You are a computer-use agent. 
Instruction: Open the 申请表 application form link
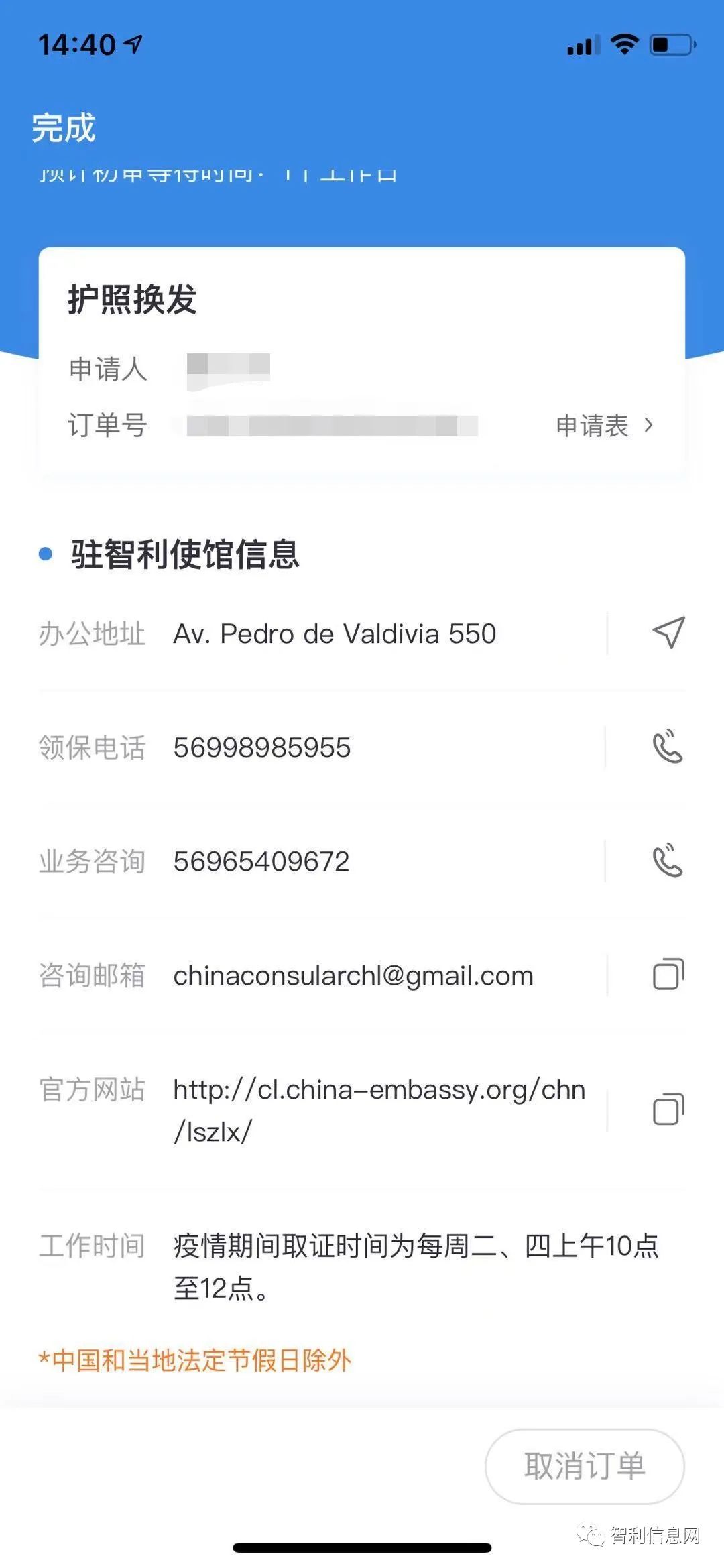604,426
